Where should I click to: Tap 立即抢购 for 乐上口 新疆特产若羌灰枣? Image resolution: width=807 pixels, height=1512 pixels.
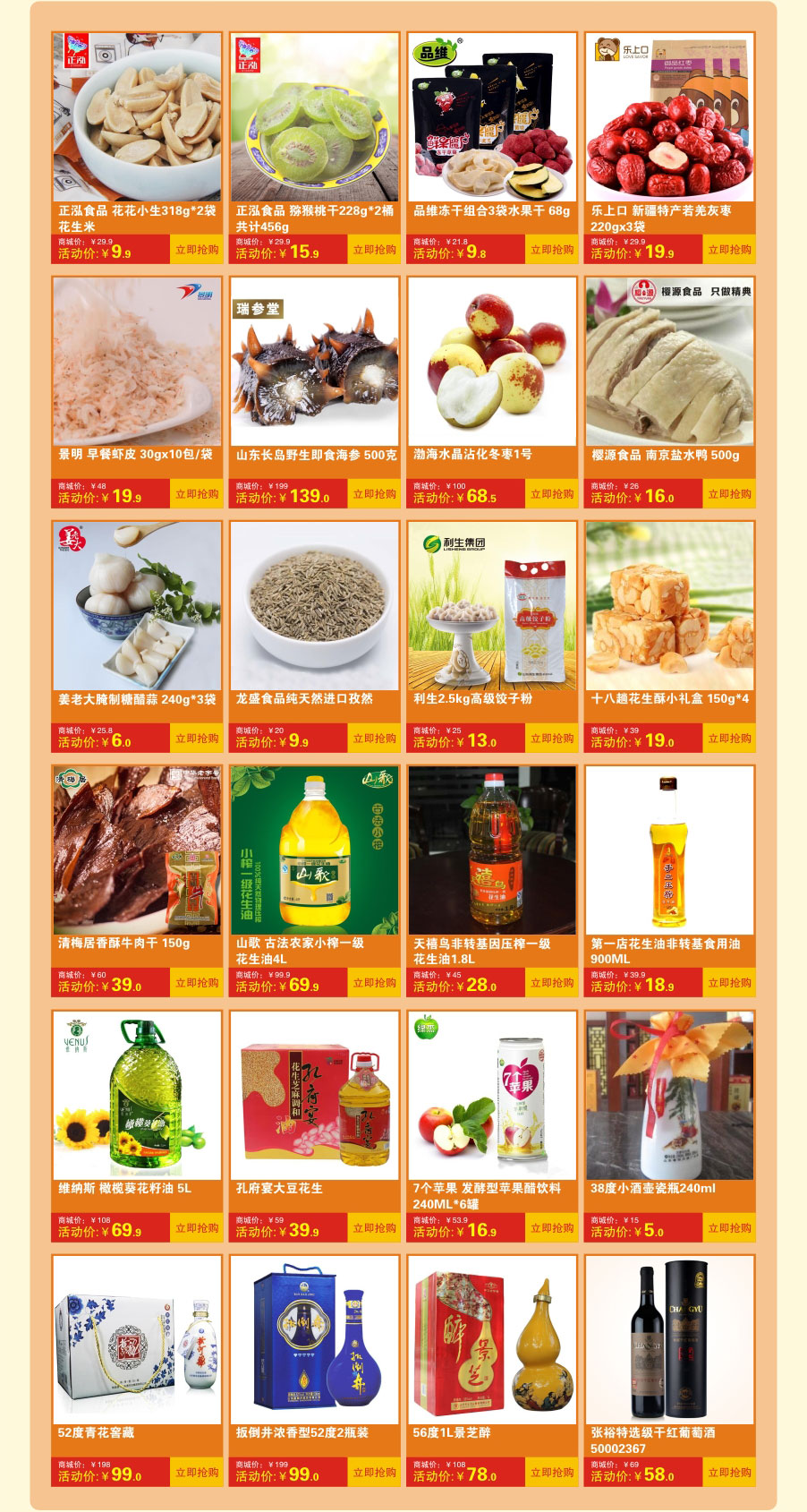(x=729, y=250)
